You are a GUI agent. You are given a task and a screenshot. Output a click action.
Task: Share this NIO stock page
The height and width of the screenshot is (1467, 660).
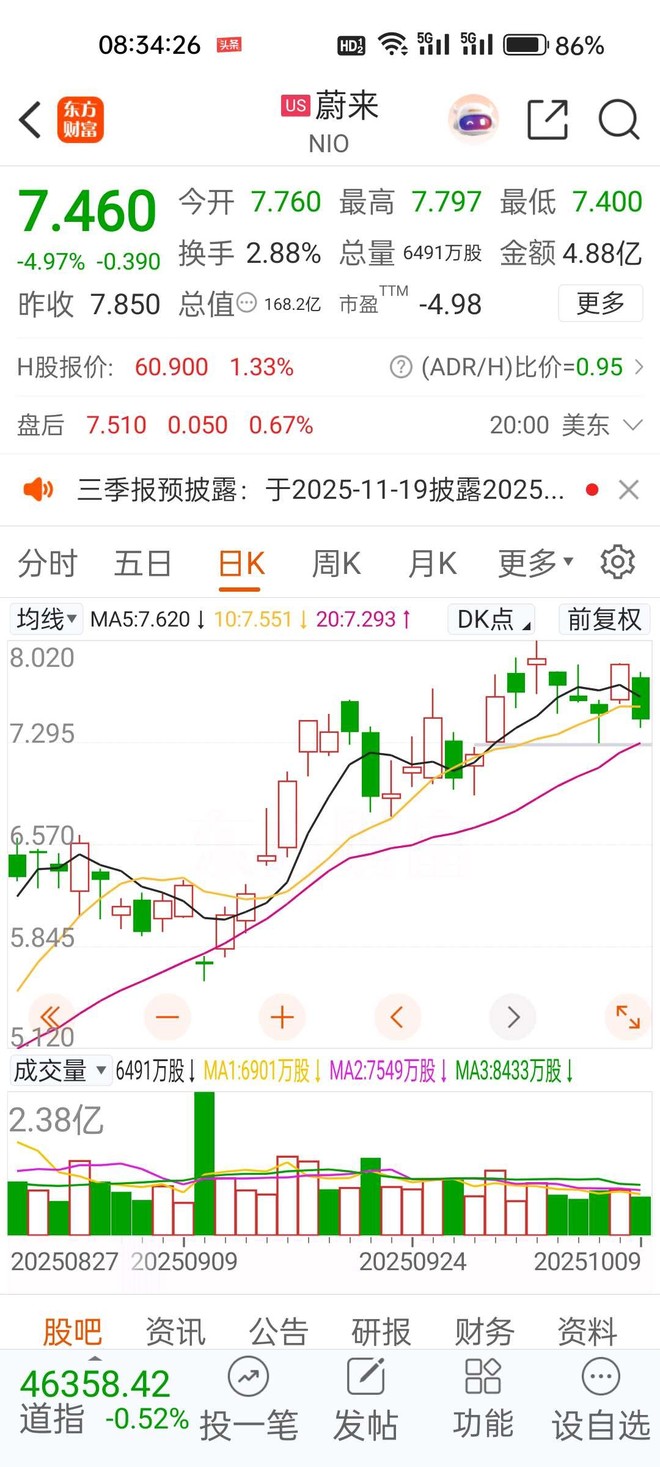coord(547,121)
